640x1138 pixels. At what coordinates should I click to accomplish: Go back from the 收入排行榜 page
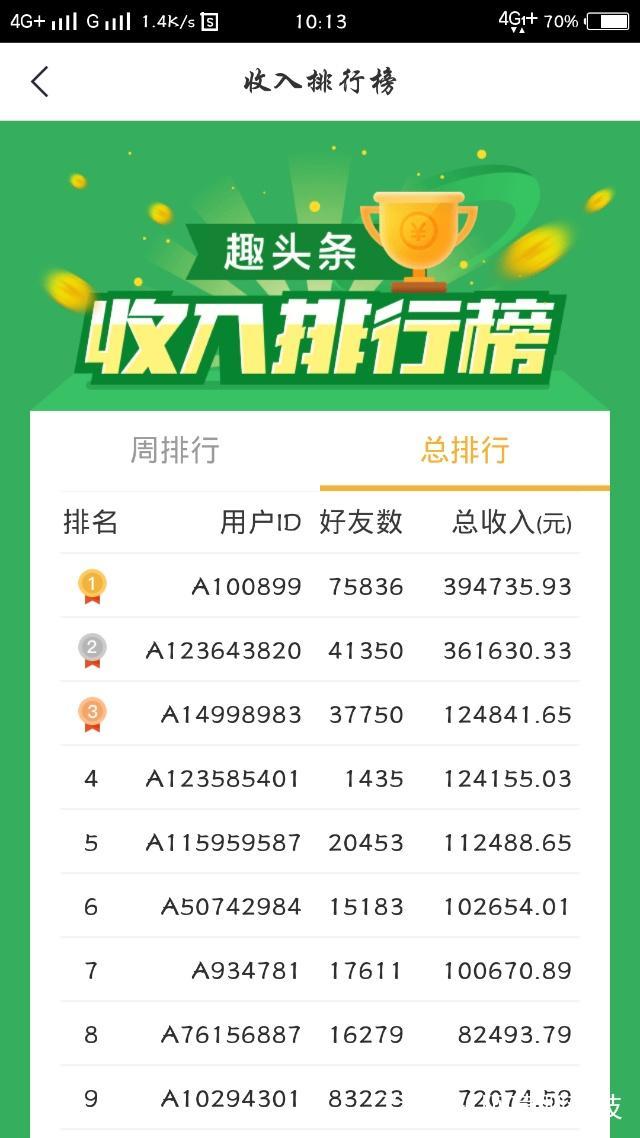click(40, 81)
